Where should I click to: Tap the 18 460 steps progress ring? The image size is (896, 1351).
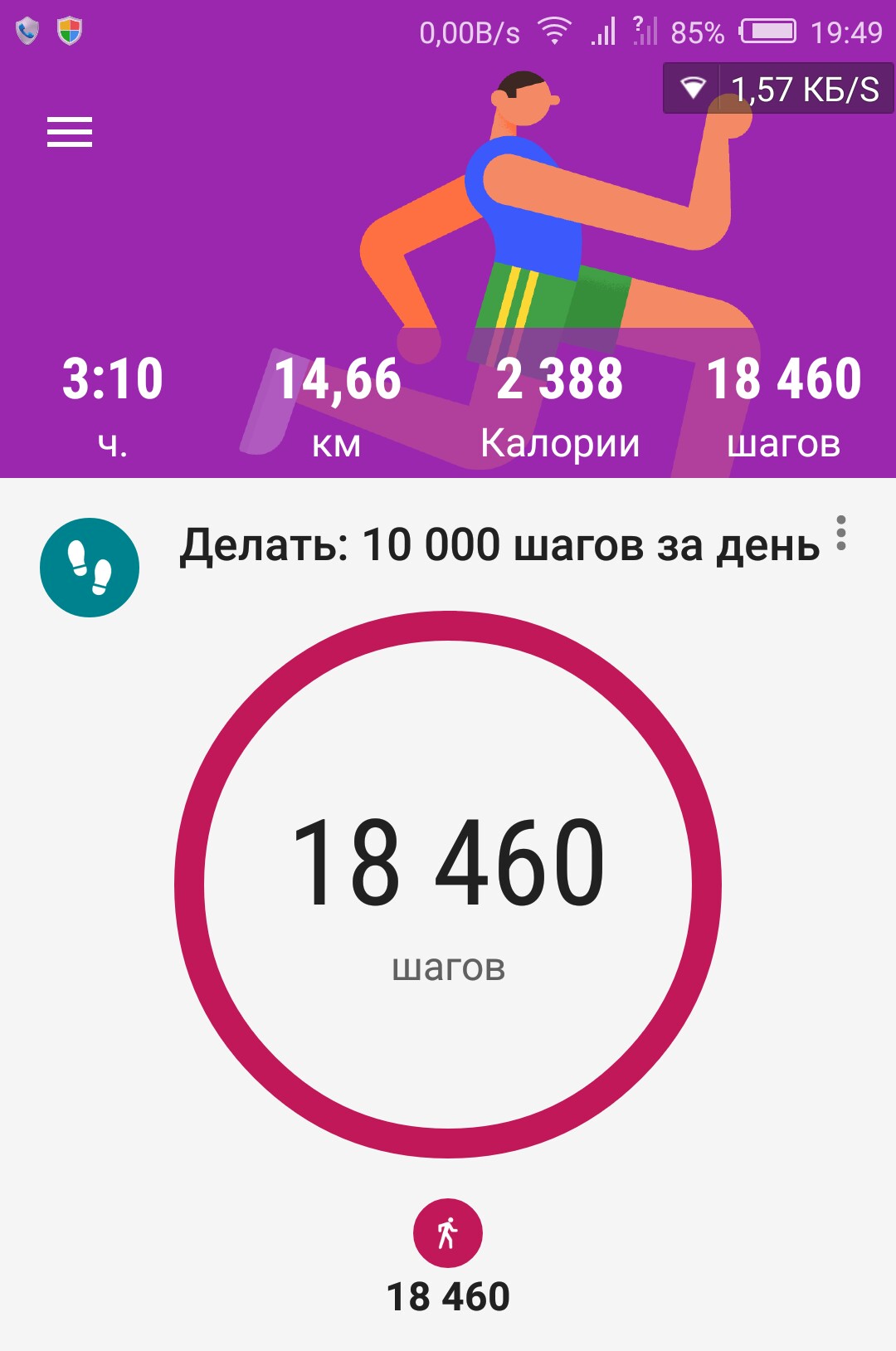tap(448, 885)
